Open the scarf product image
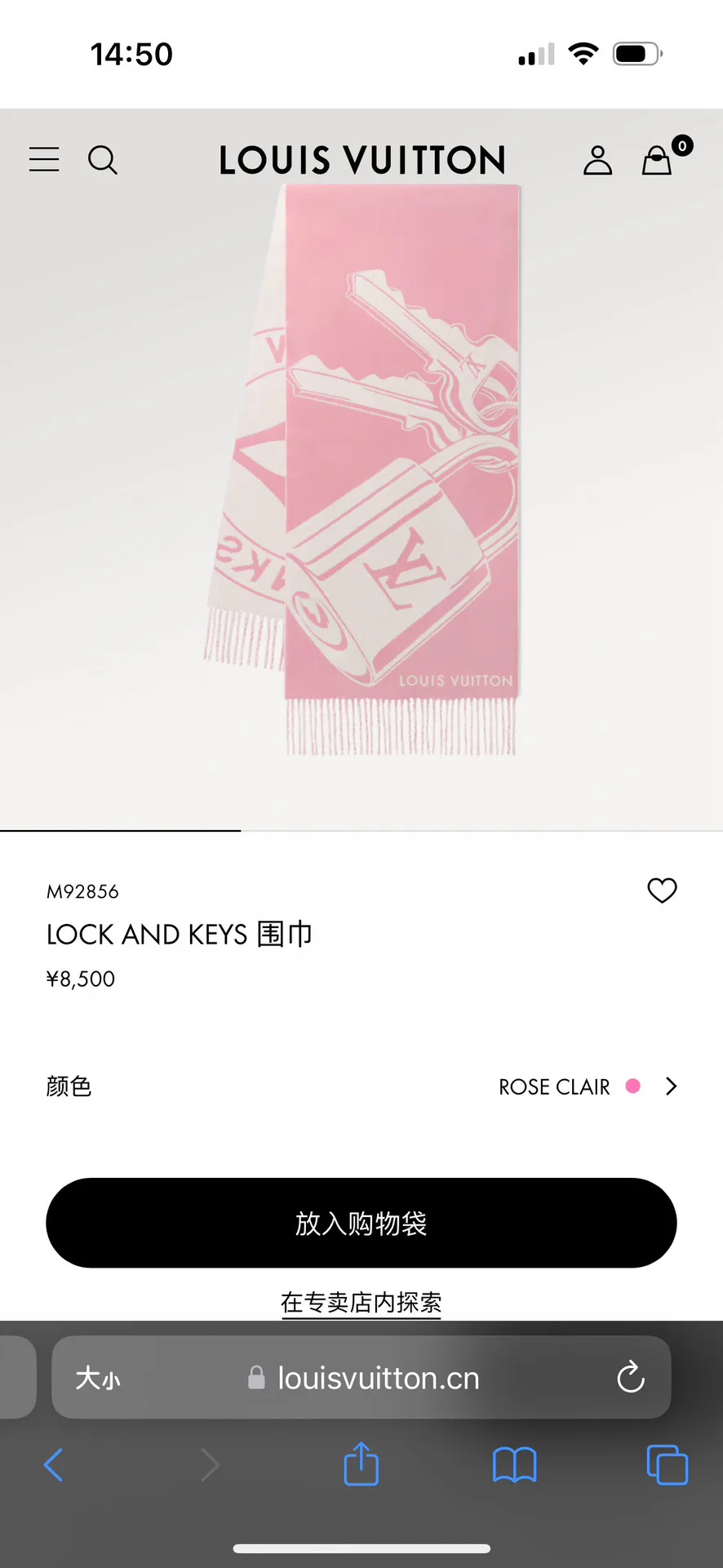Viewport: 723px width, 1568px height. [x=361, y=469]
